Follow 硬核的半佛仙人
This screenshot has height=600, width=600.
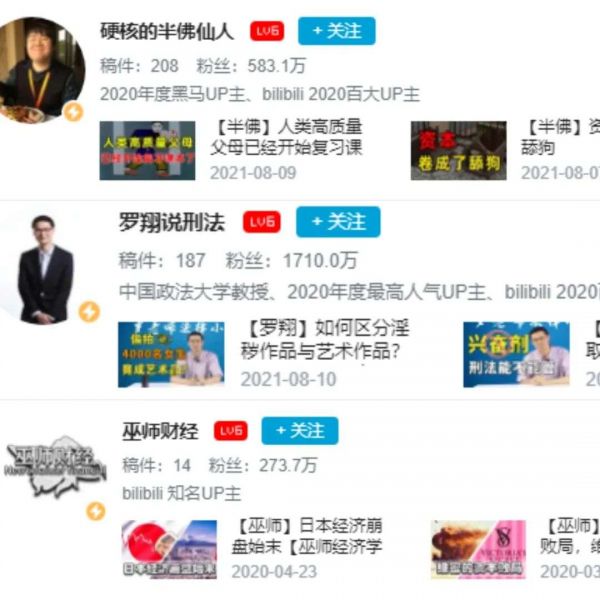coord(336,31)
